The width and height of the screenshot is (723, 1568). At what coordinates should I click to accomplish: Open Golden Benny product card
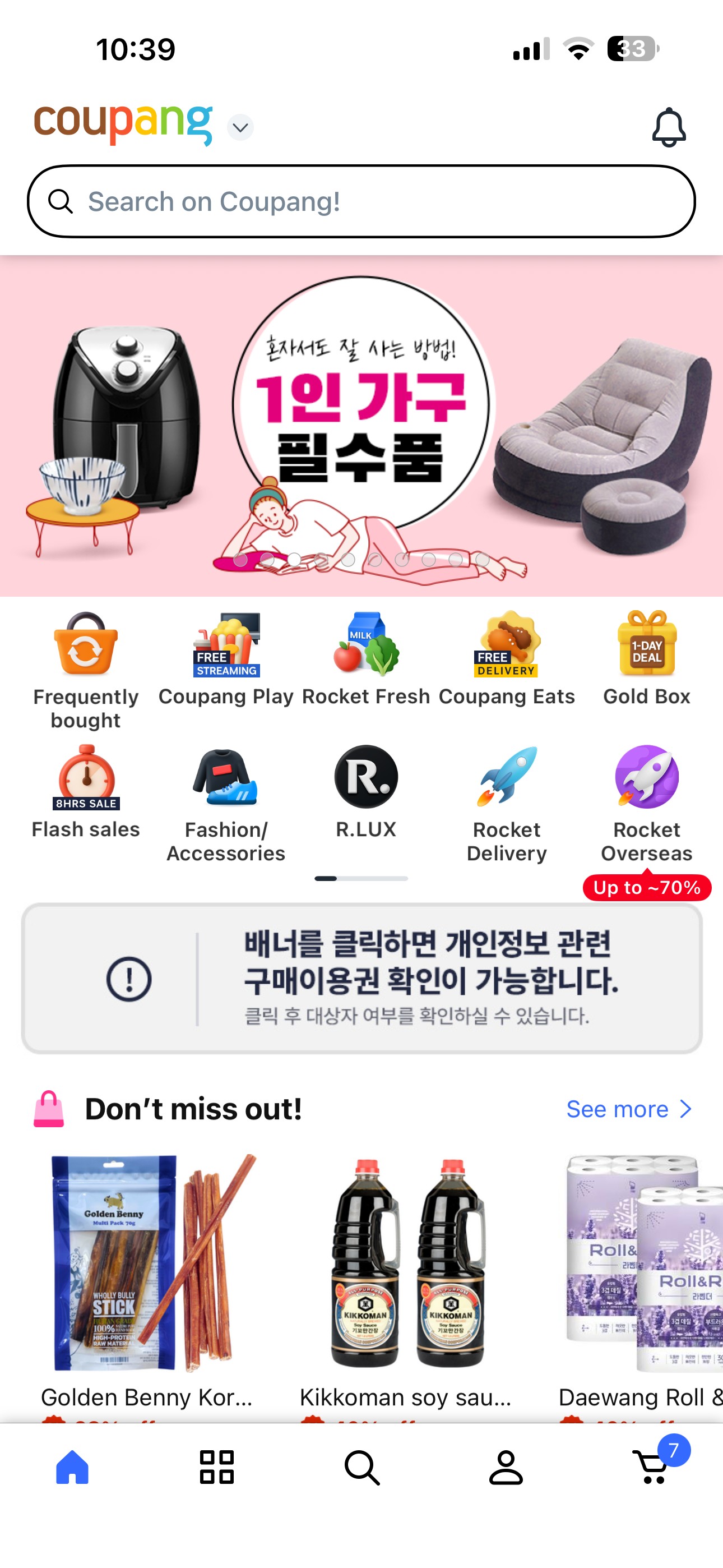(x=147, y=1278)
